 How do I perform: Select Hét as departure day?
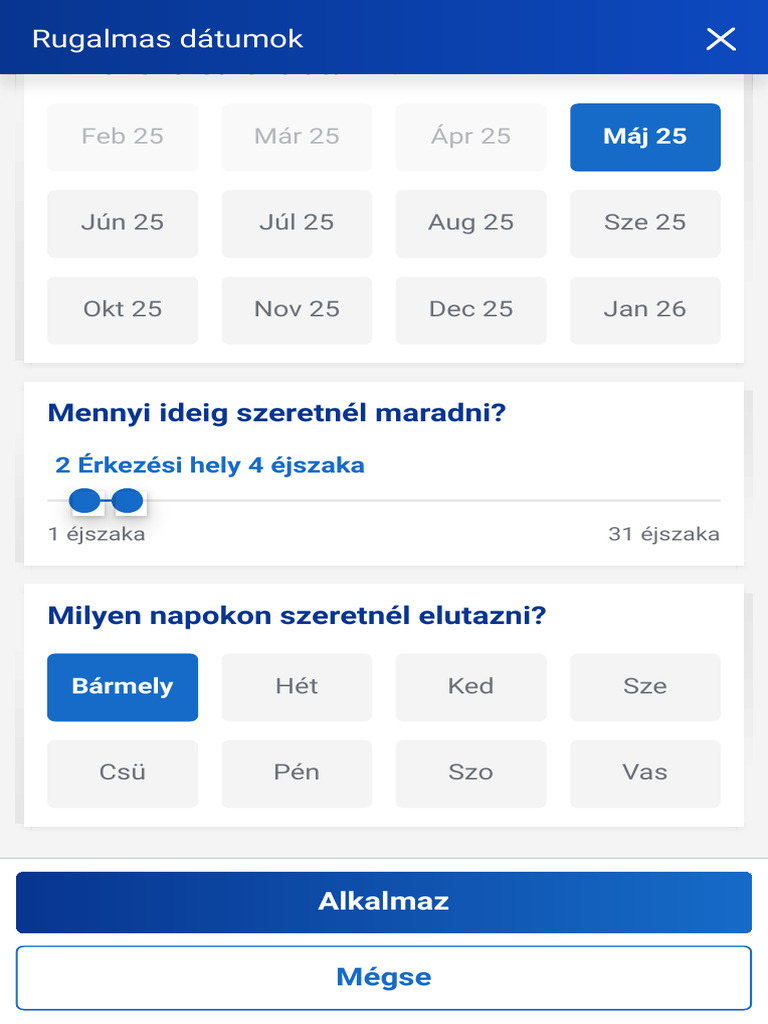point(296,687)
